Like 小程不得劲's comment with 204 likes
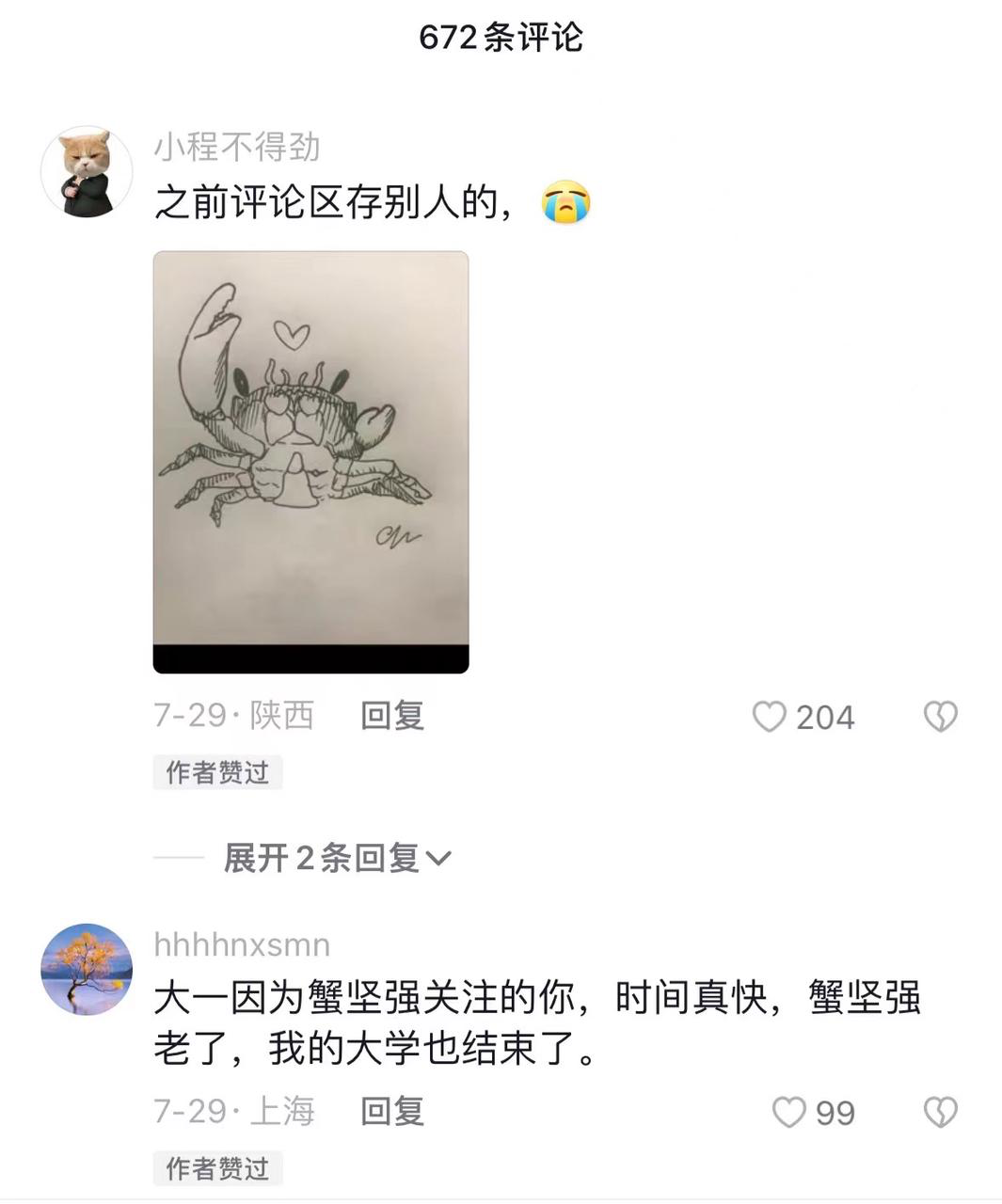Screen dimensions: 1002x1204 click(770, 717)
